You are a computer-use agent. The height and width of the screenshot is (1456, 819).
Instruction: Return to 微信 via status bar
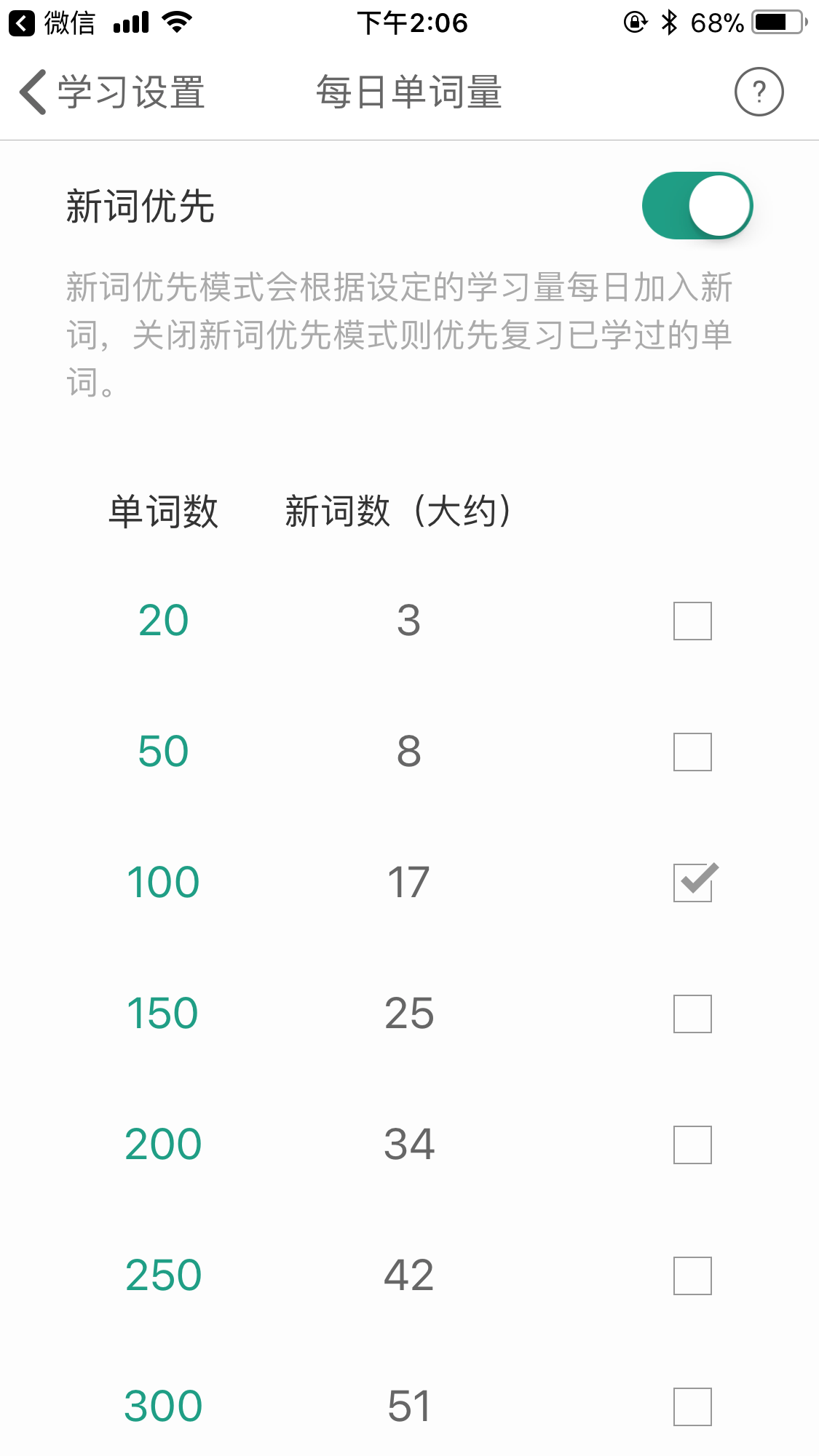point(51,23)
